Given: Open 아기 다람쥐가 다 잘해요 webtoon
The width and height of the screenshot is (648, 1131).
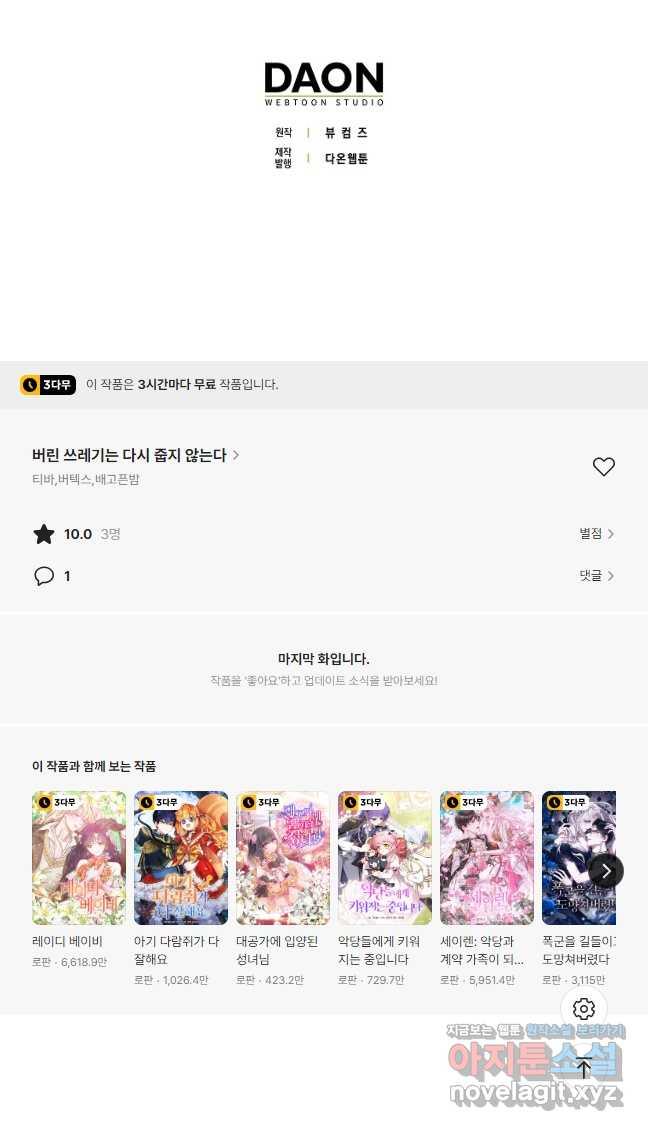Looking at the screenshot, I should click(x=181, y=858).
